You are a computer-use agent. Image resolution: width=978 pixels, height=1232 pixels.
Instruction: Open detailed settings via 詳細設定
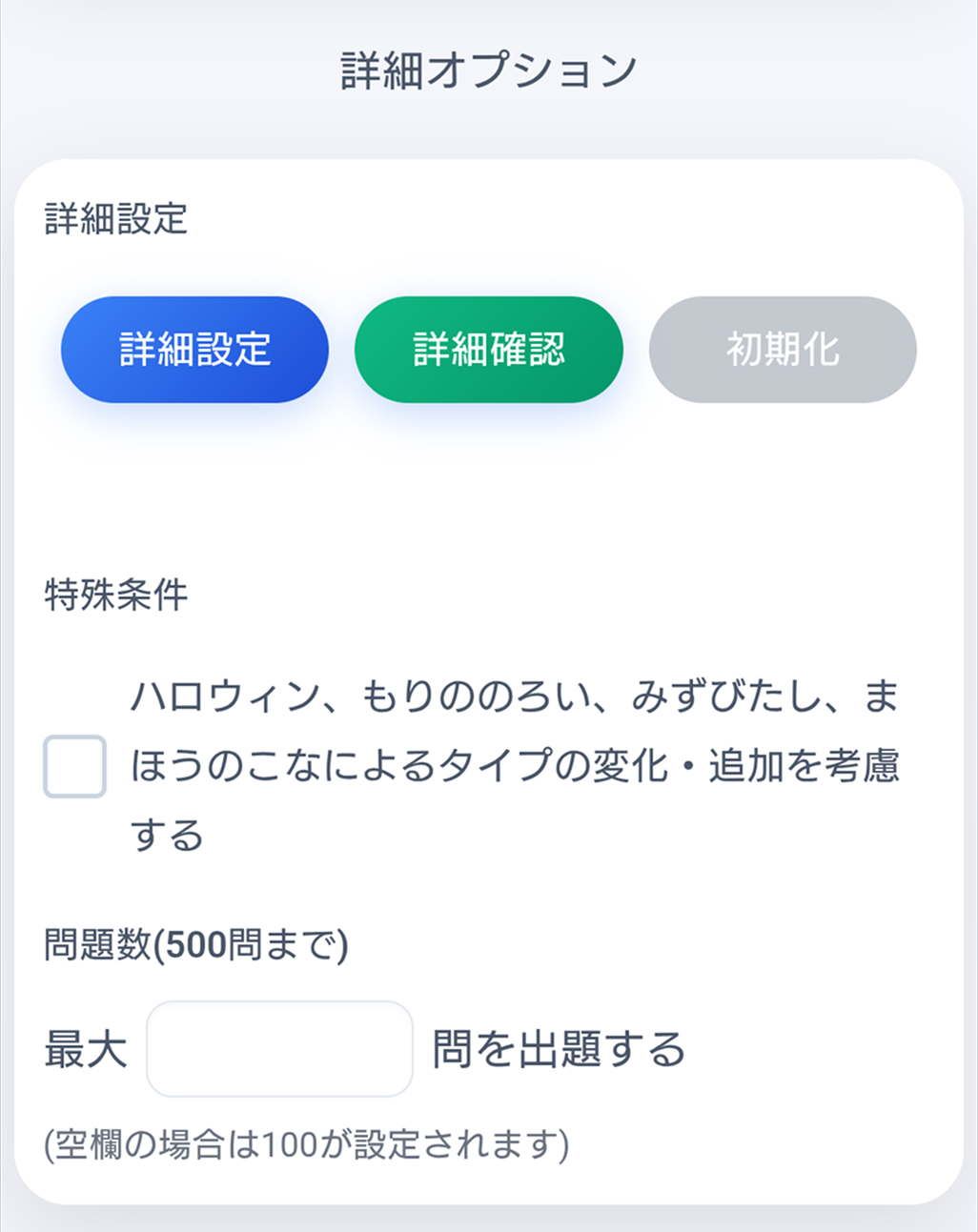click(x=194, y=349)
